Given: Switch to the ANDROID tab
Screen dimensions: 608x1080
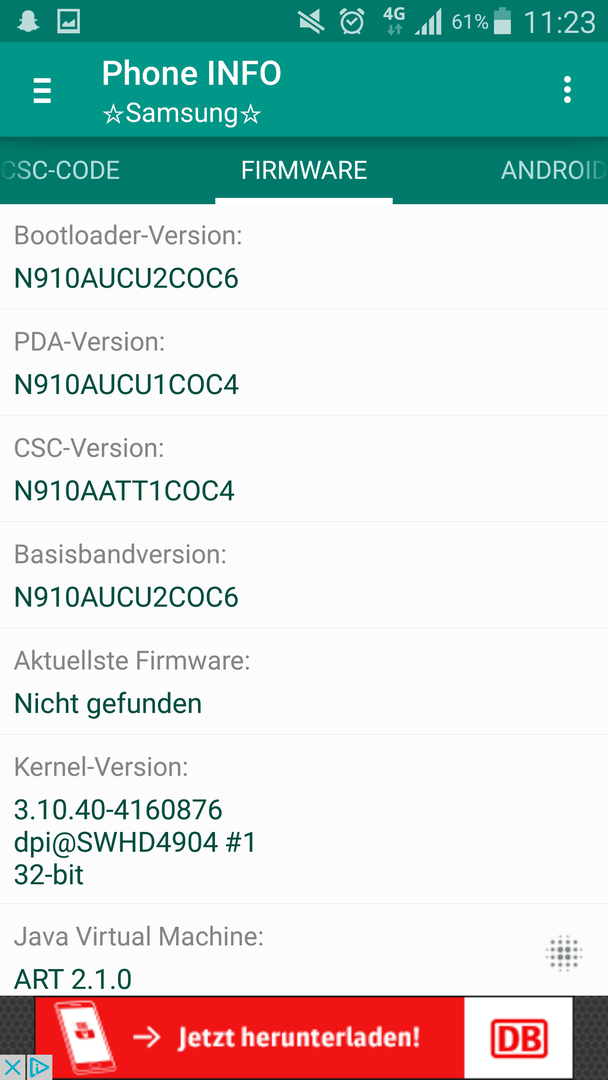Looking at the screenshot, I should pos(554,170).
